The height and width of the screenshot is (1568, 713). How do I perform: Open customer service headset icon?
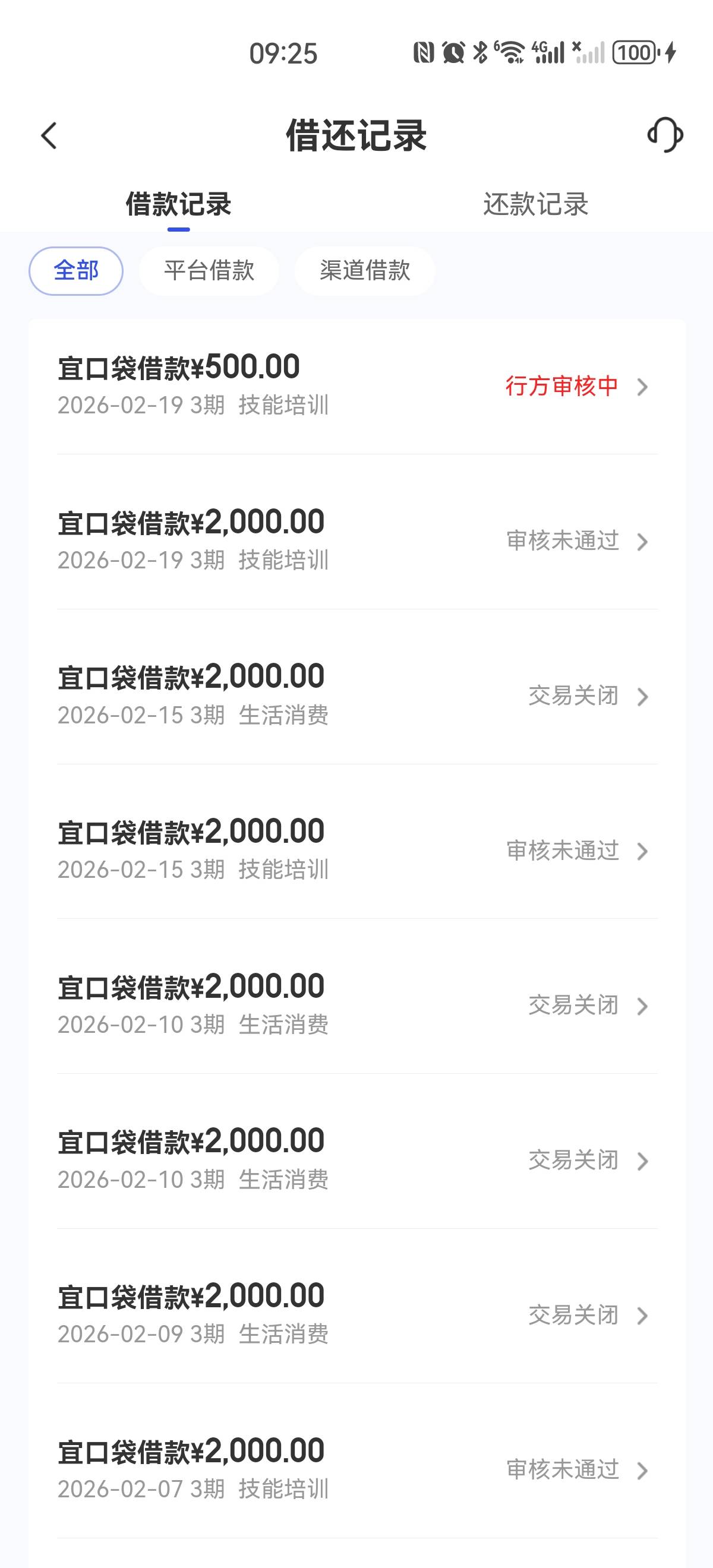coord(664,135)
